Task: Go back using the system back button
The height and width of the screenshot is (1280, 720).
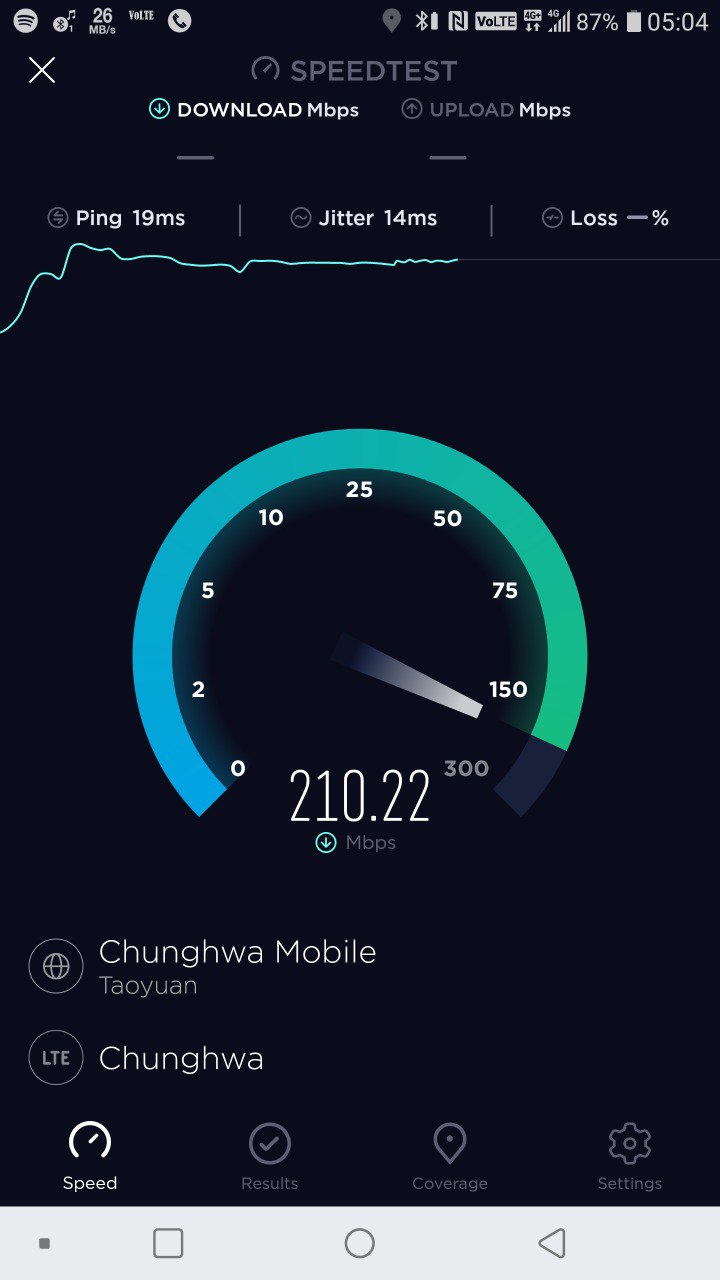Action: click(x=551, y=1243)
